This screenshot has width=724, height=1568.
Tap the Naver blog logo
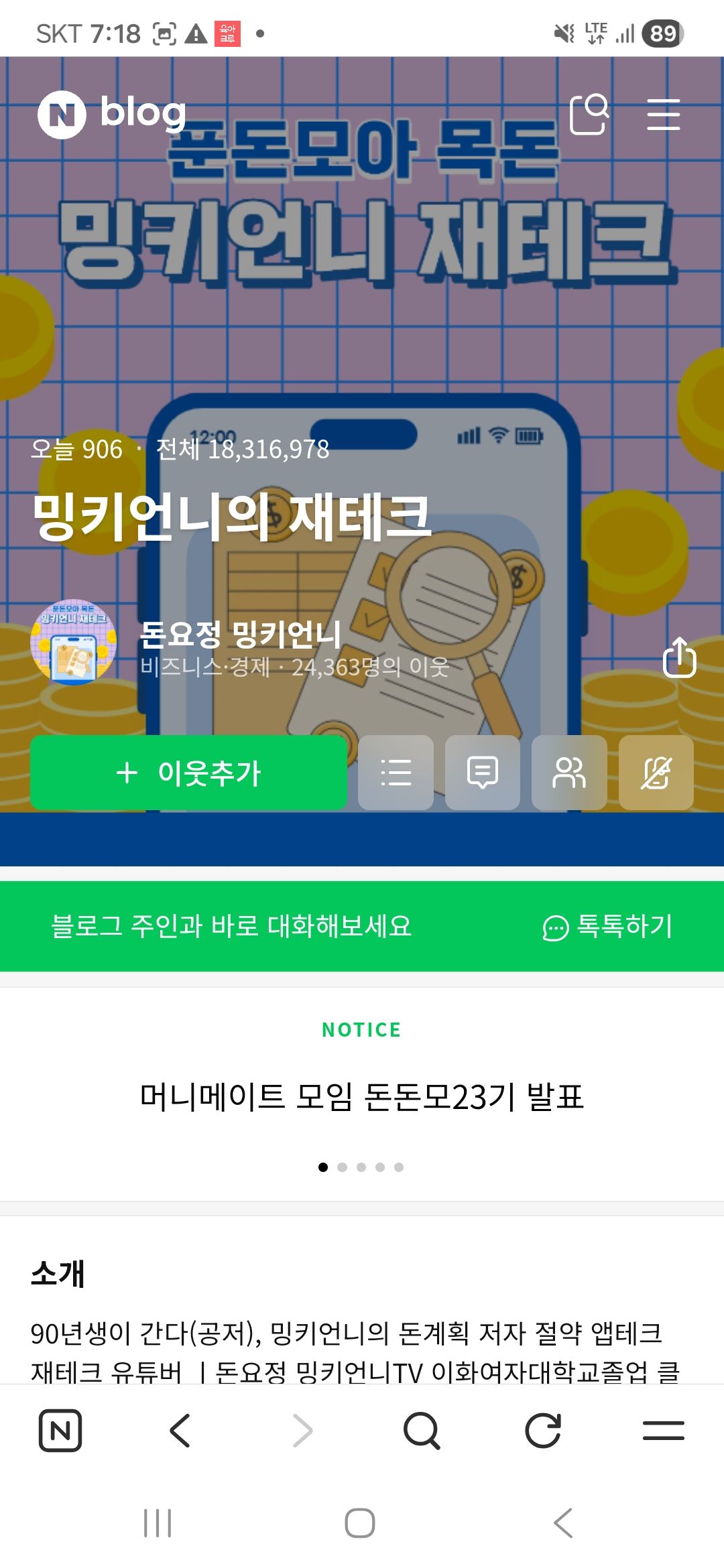tap(111, 114)
